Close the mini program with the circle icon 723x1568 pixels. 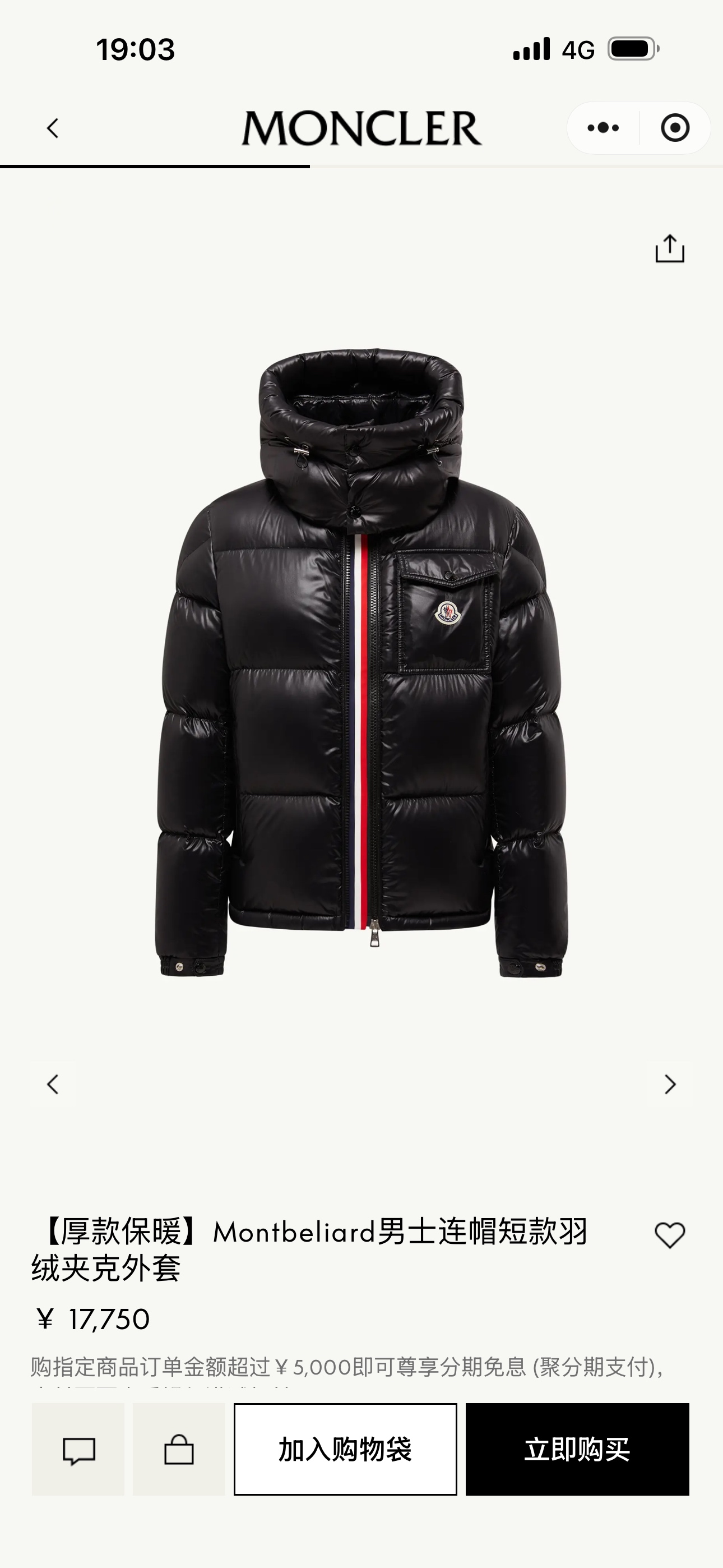coord(675,128)
